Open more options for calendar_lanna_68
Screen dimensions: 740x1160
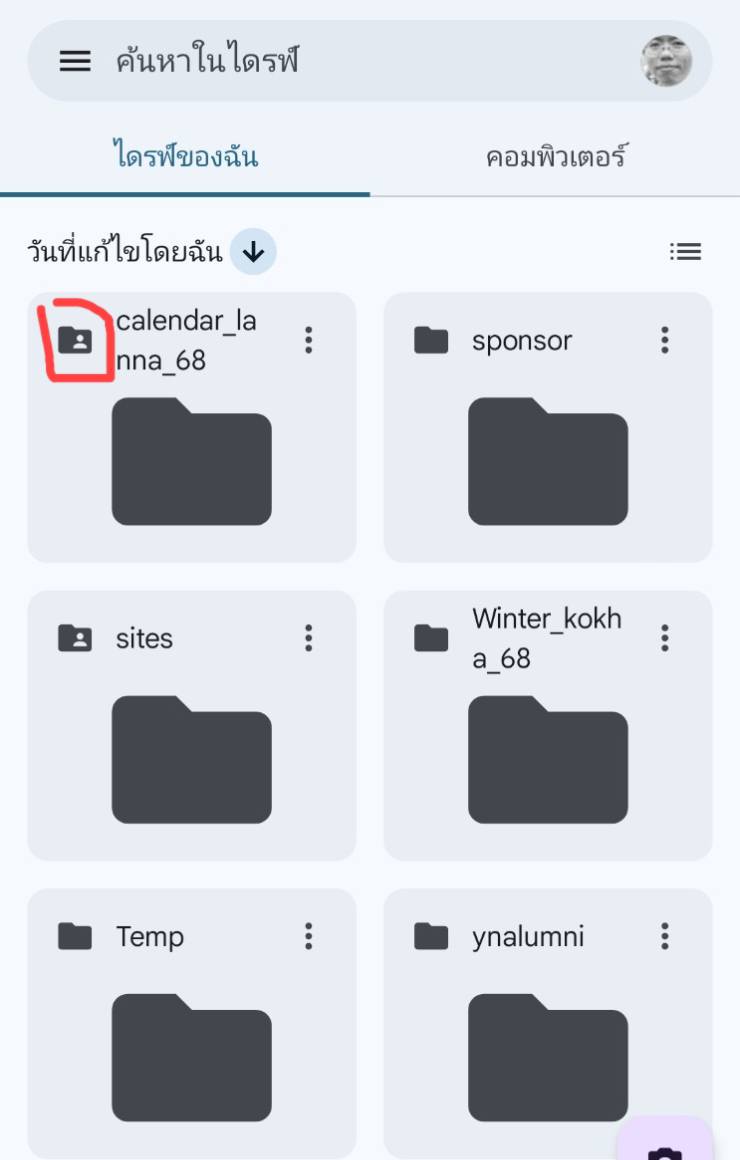pos(308,340)
